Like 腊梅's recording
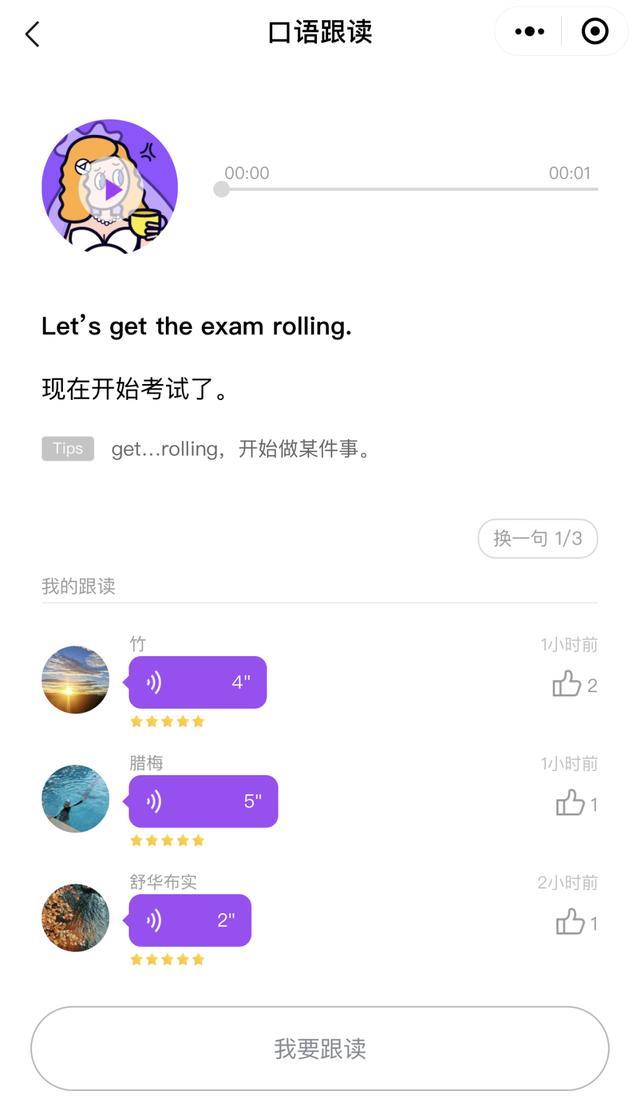Screen dimensions: 640x1107 click(x=570, y=803)
